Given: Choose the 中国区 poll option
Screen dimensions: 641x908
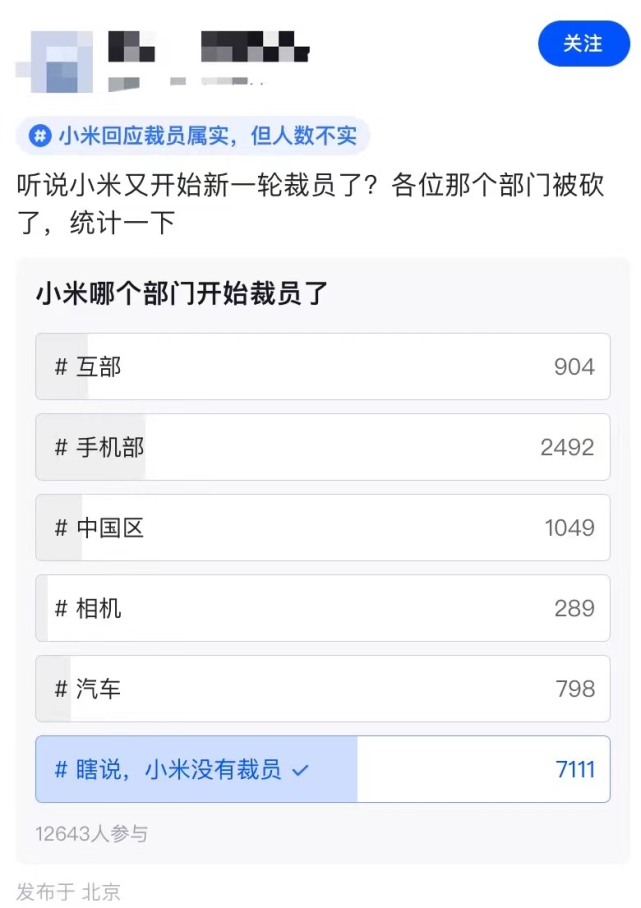Looking at the screenshot, I should tap(322, 528).
